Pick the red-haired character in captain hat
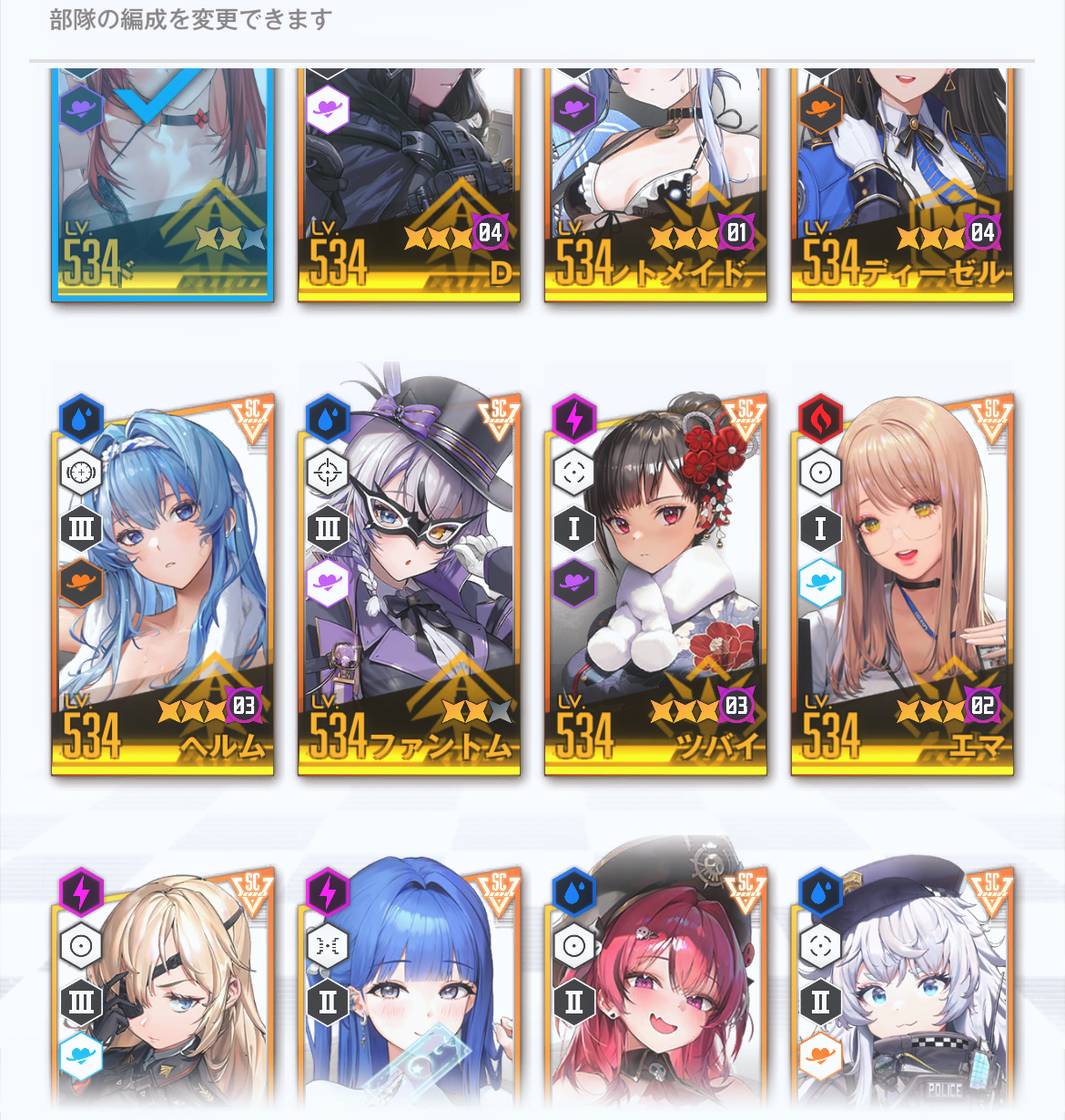1065x1120 pixels. pyautogui.click(x=655, y=993)
